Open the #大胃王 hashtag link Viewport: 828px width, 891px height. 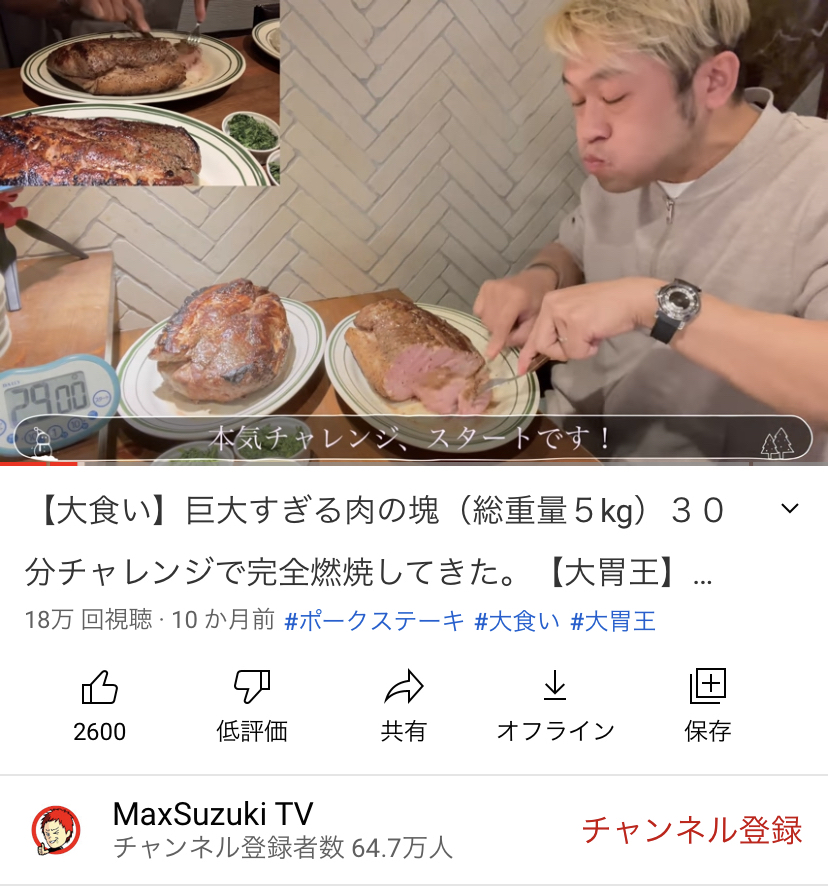[x=613, y=621]
